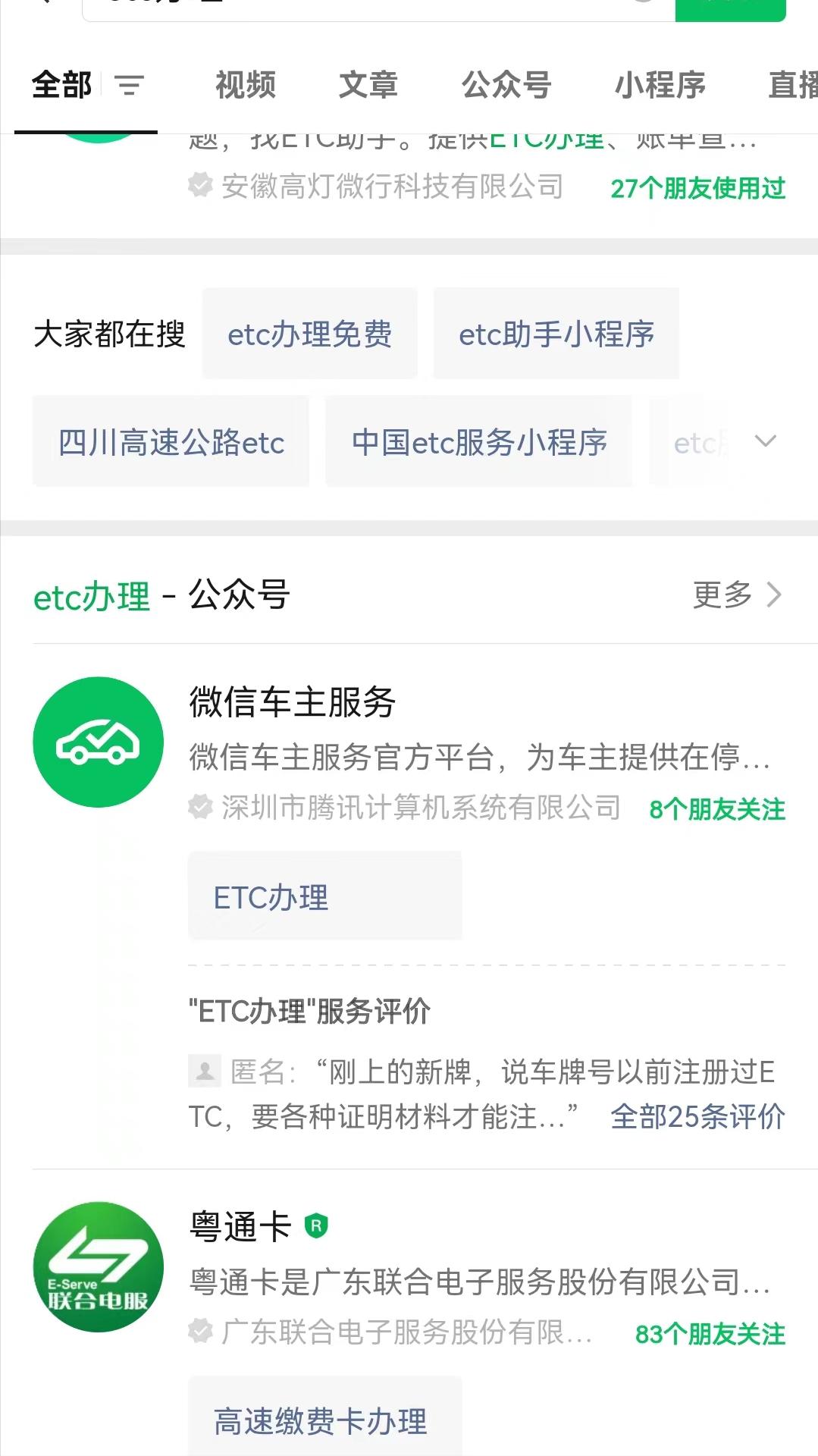Open the 粤通卡 E-Serve 联合电服 logo
The image size is (818, 1456).
tap(98, 1265)
